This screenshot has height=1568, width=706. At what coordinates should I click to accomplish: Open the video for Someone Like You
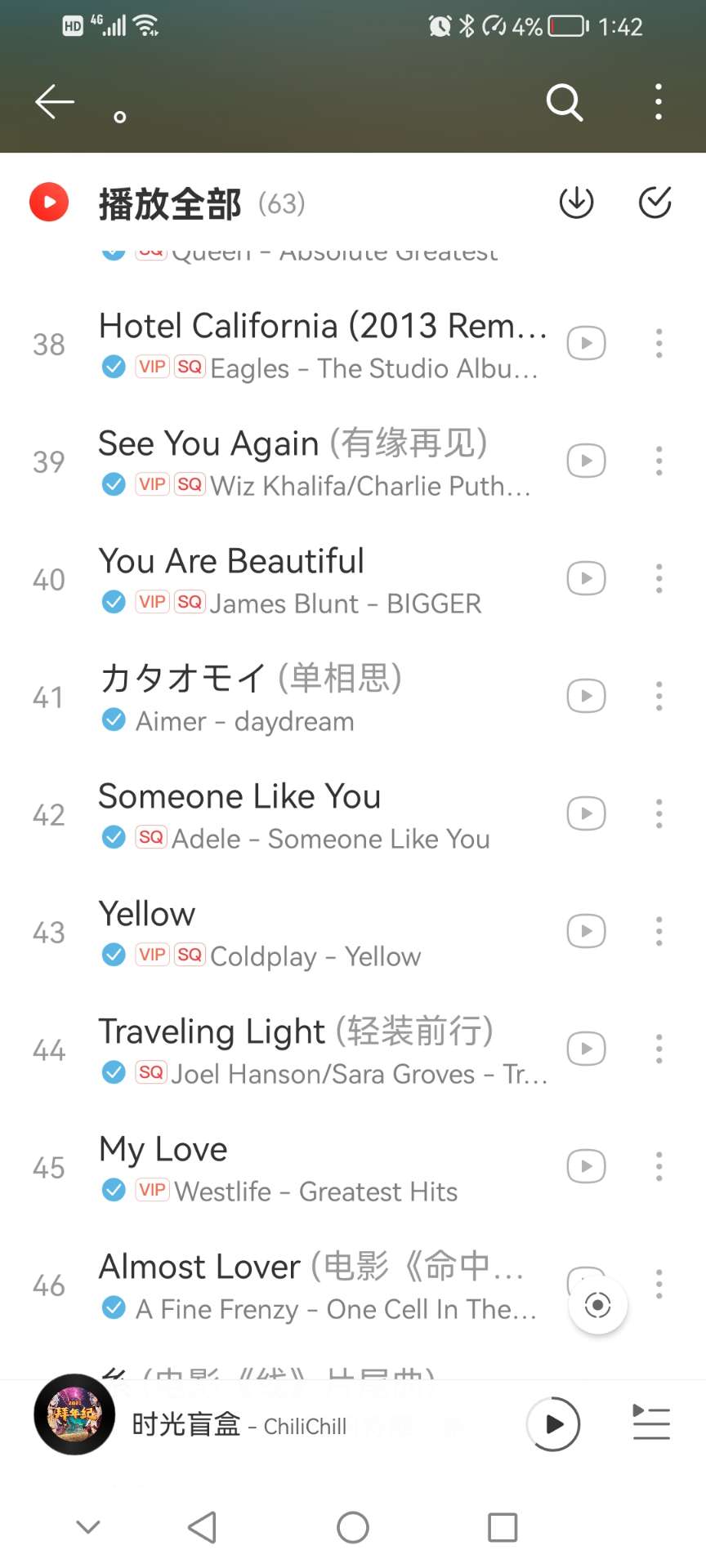pyautogui.click(x=586, y=813)
